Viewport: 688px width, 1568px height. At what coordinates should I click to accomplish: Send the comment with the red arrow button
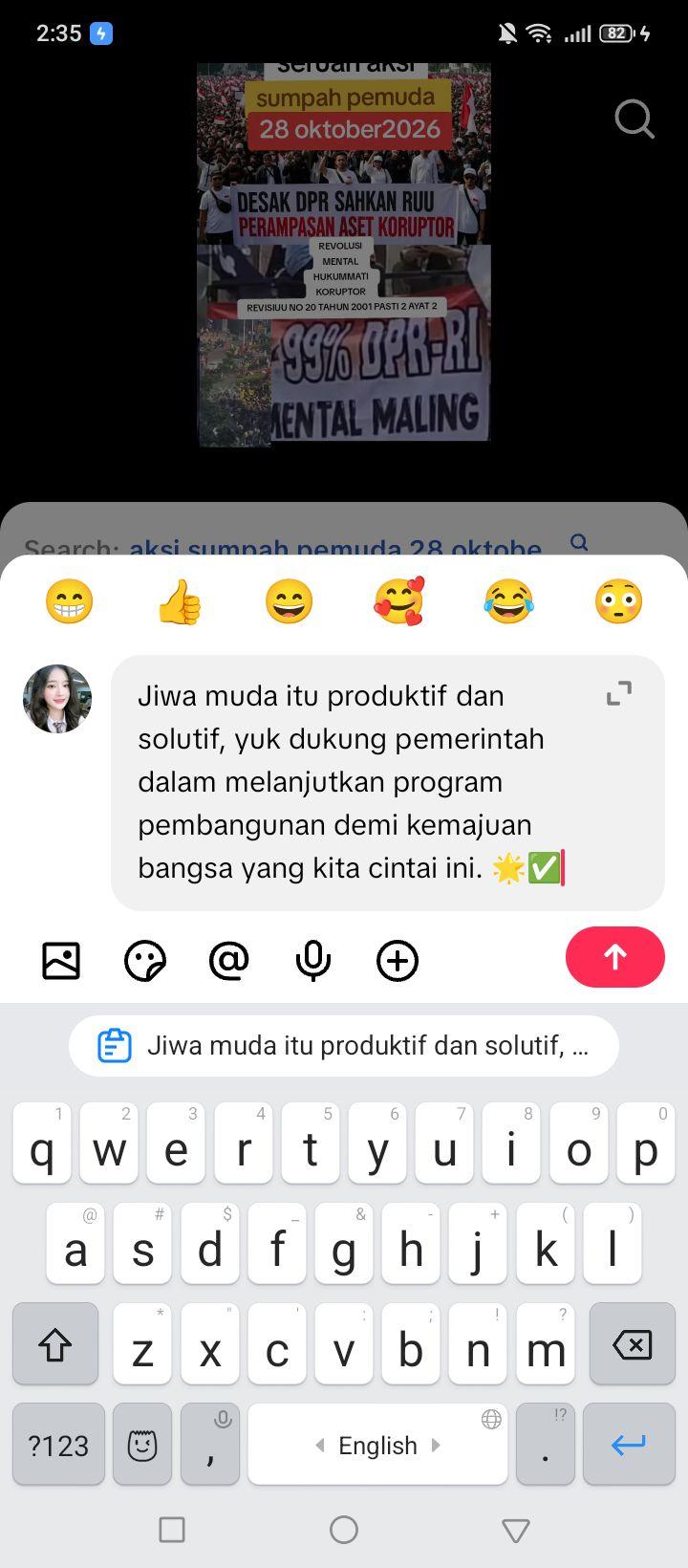614,957
